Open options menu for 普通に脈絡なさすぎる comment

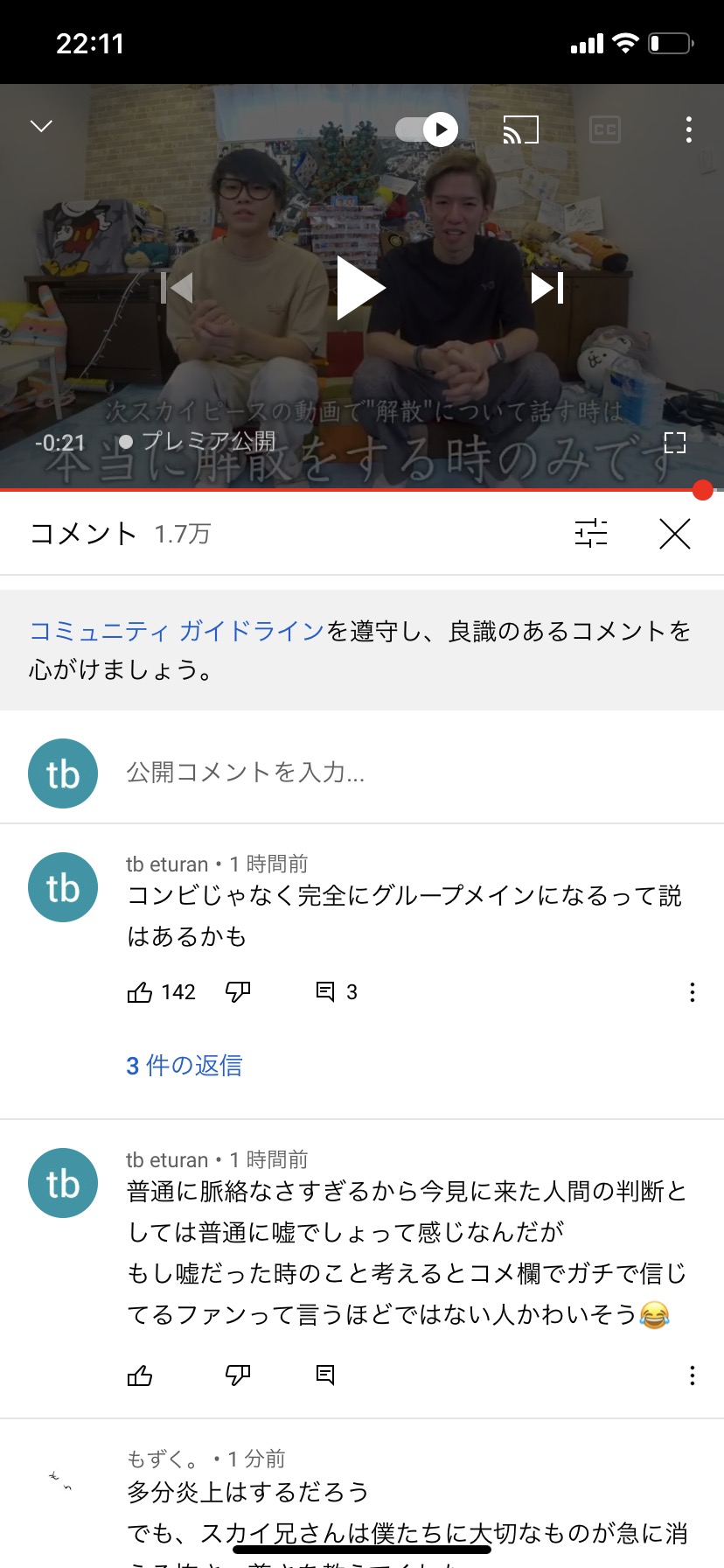click(x=693, y=1375)
